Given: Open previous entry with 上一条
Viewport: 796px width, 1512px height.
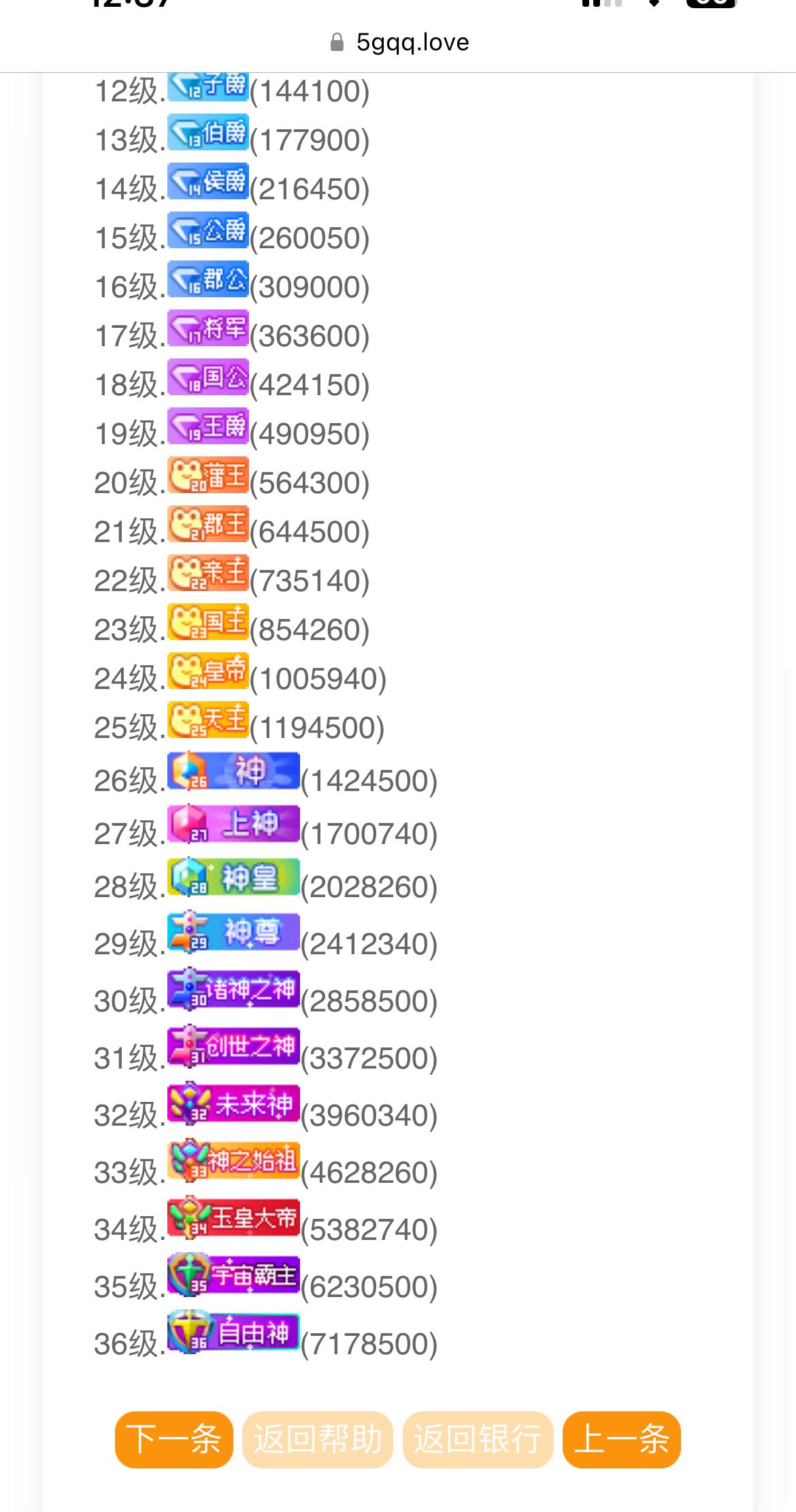Looking at the screenshot, I should point(621,1439).
